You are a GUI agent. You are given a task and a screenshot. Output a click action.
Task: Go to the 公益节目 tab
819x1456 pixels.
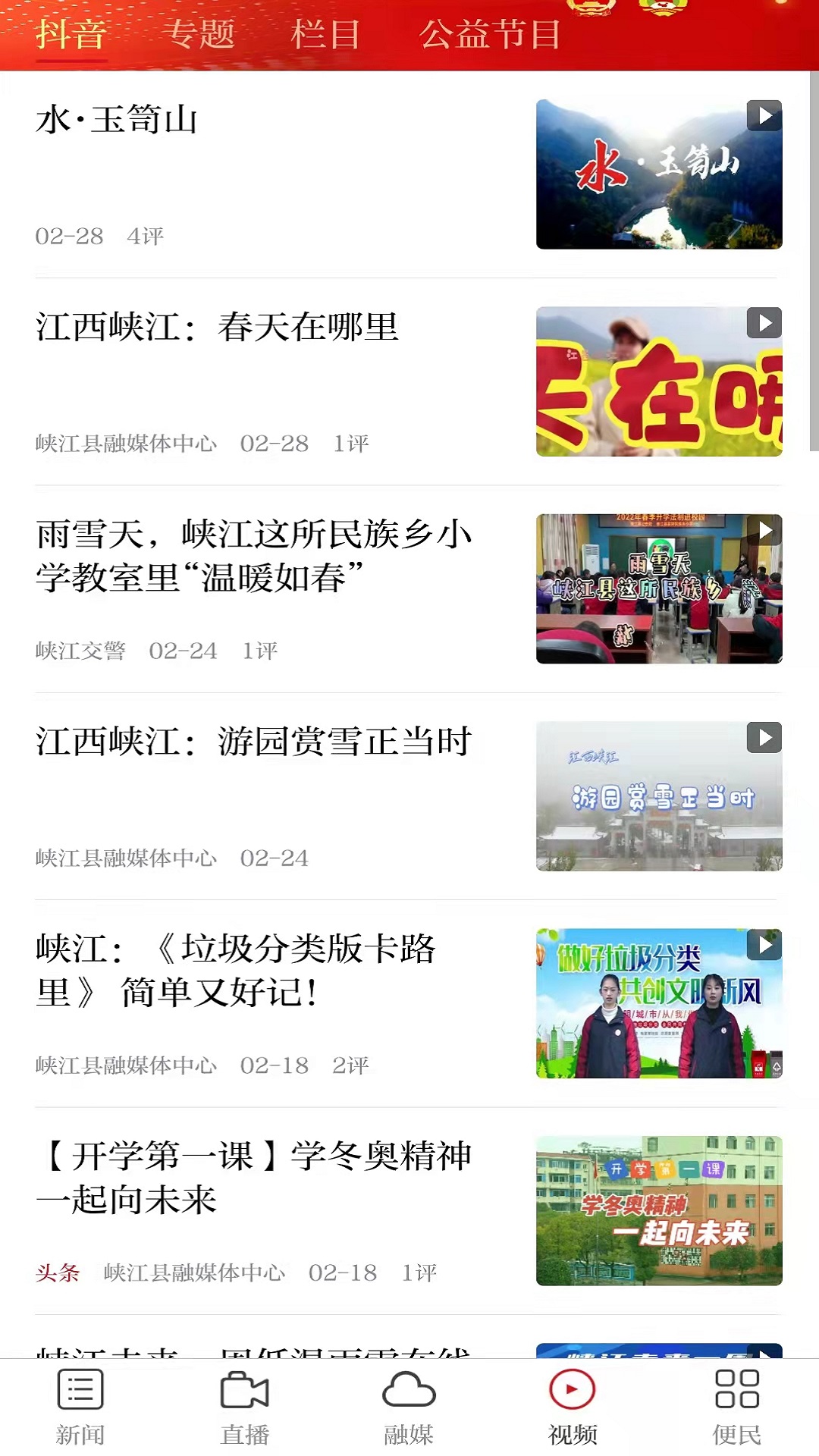[x=490, y=34]
